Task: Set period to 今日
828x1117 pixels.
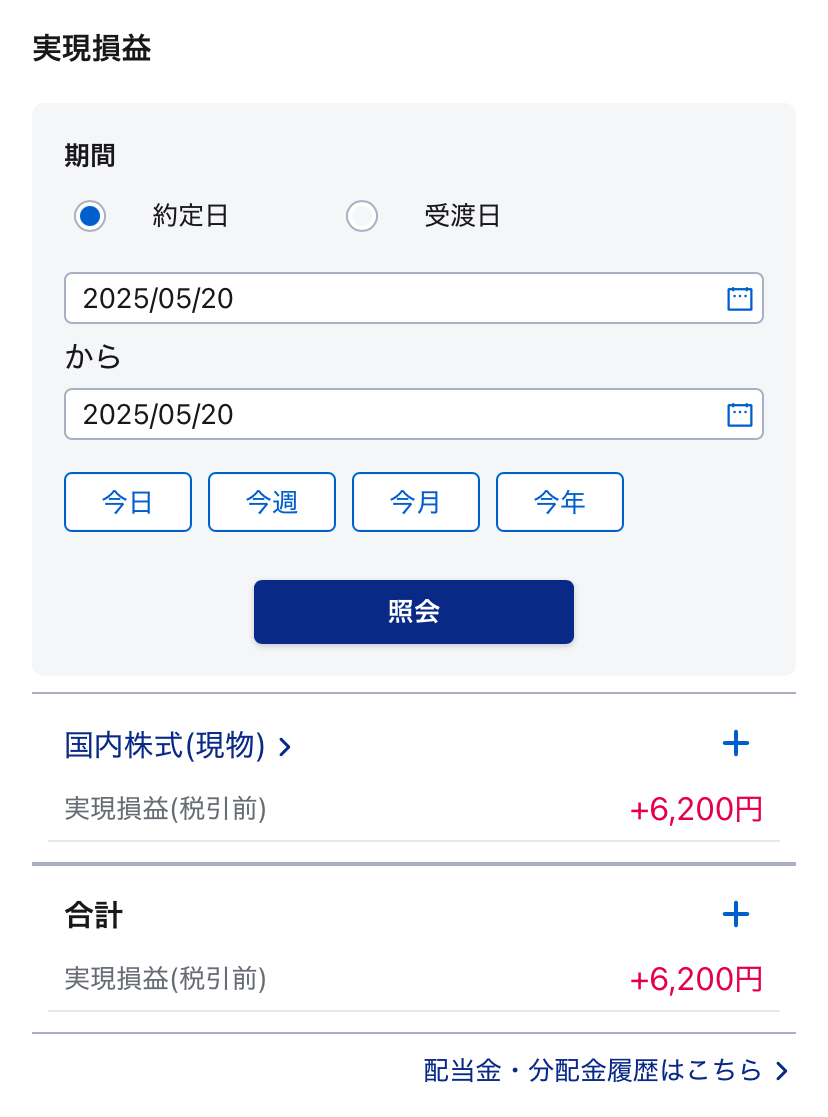Action: click(x=128, y=502)
